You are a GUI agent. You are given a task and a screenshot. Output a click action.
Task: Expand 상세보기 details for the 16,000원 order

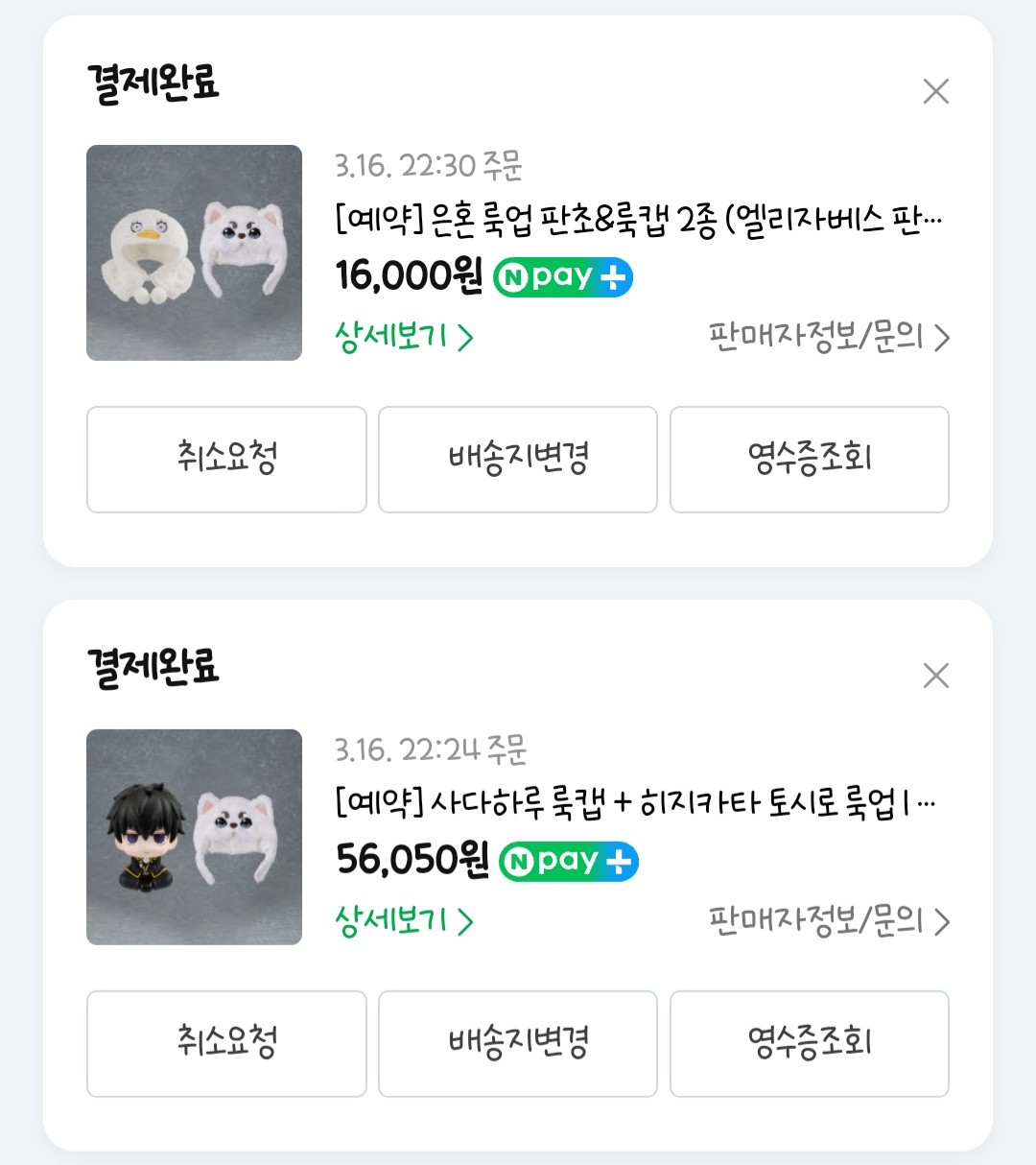coord(393,337)
